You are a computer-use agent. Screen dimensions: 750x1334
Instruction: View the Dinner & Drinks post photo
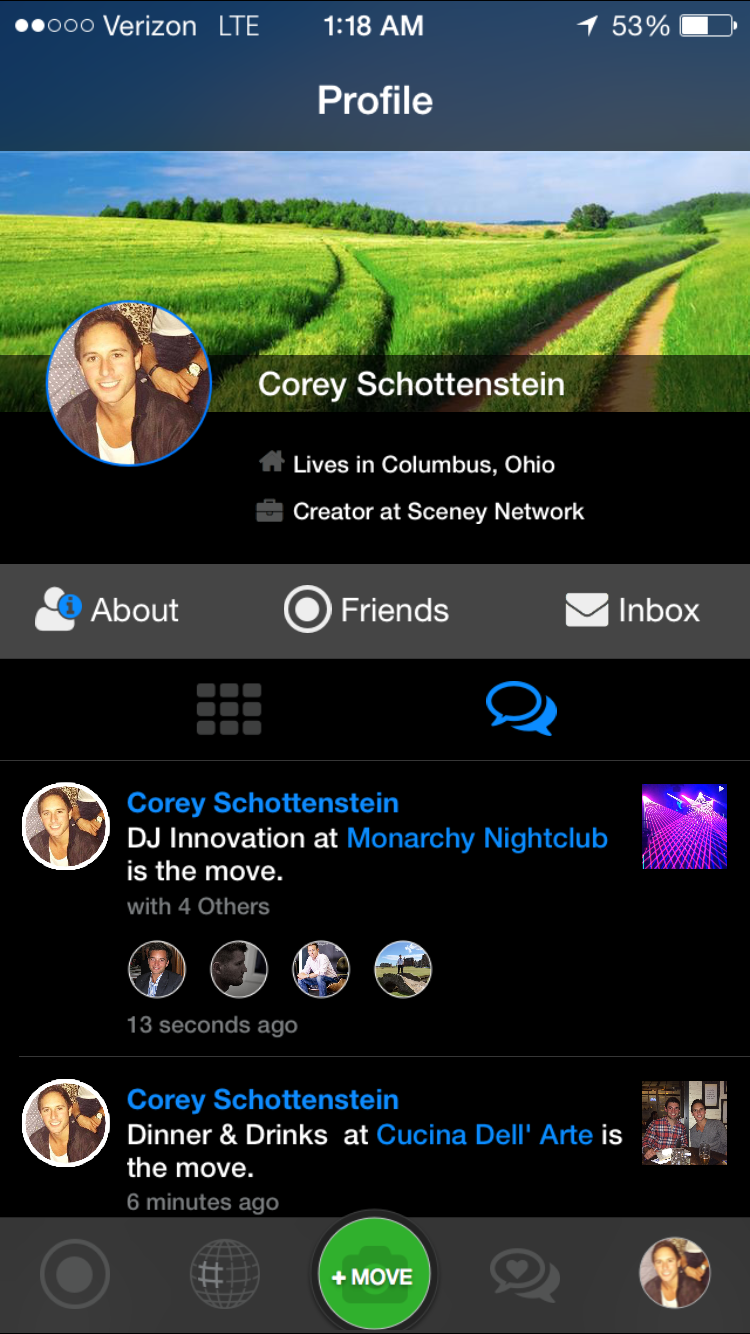point(684,1123)
